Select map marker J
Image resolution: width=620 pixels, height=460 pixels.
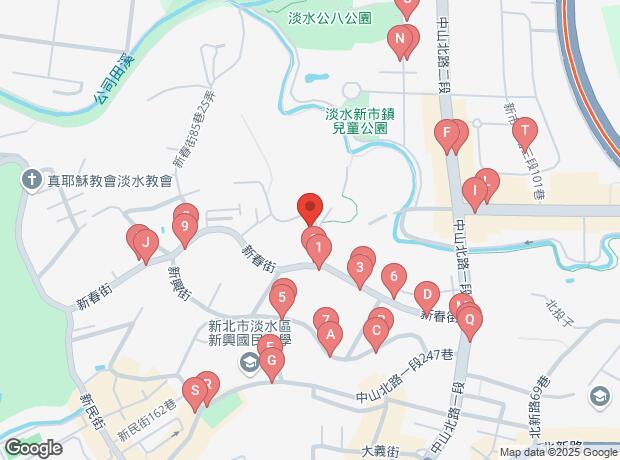coord(146,243)
